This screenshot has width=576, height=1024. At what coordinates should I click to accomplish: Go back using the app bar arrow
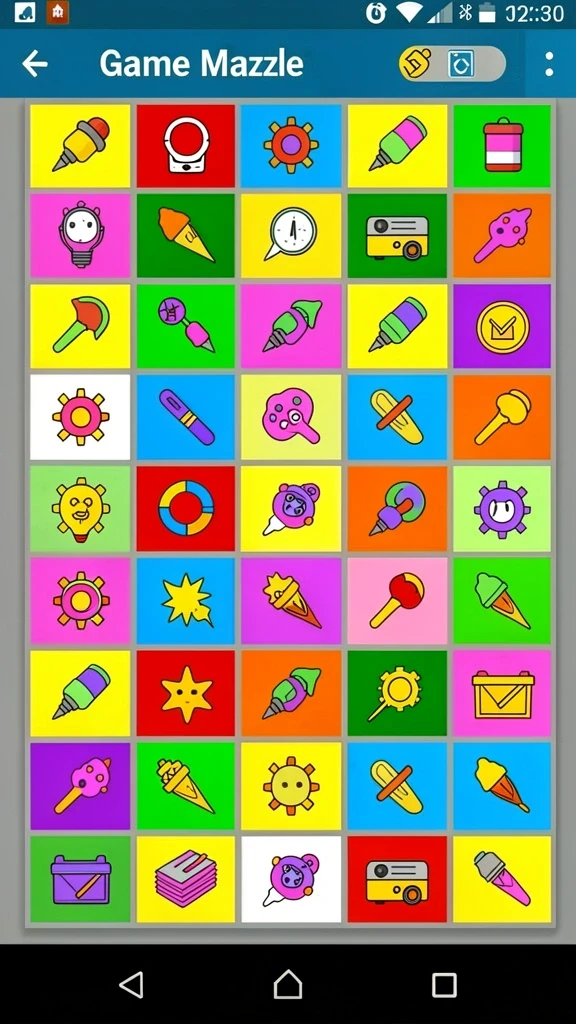click(x=35, y=63)
